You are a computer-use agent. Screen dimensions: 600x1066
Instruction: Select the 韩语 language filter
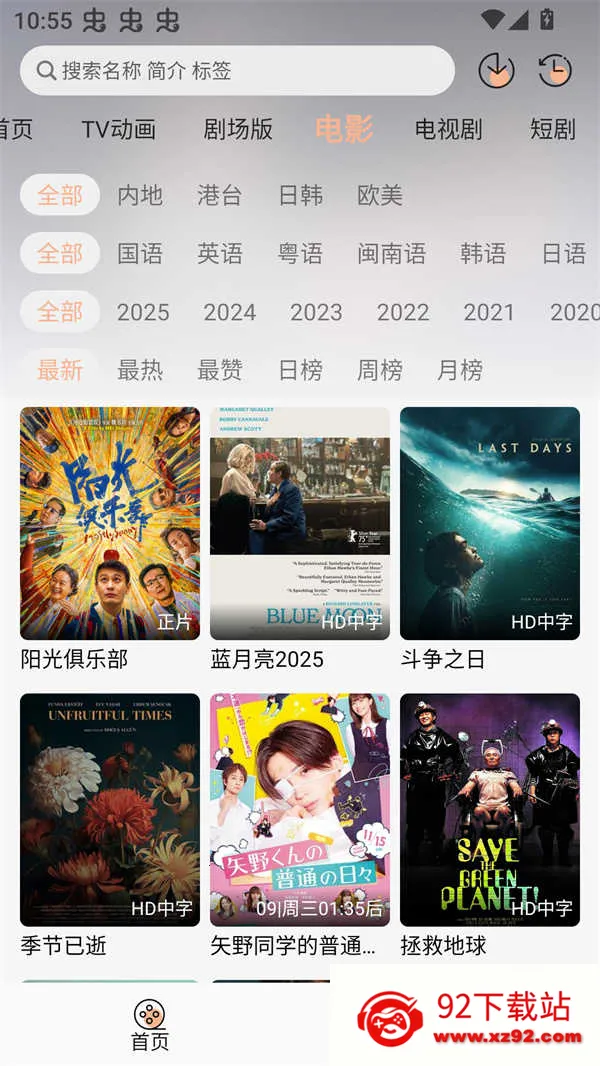coord(483,254)
